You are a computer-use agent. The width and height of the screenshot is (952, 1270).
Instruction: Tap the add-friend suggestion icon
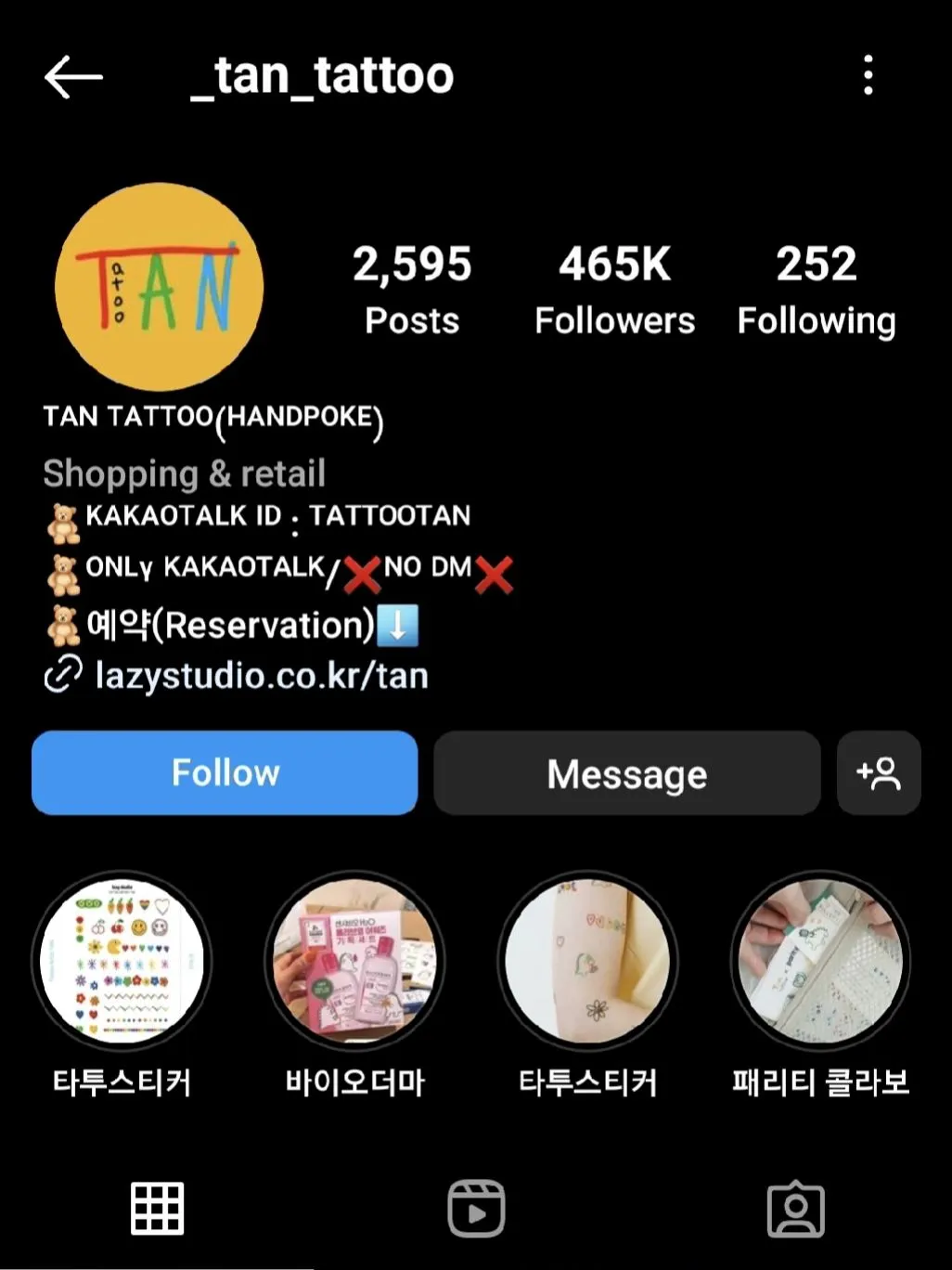[x=878, y=772]
